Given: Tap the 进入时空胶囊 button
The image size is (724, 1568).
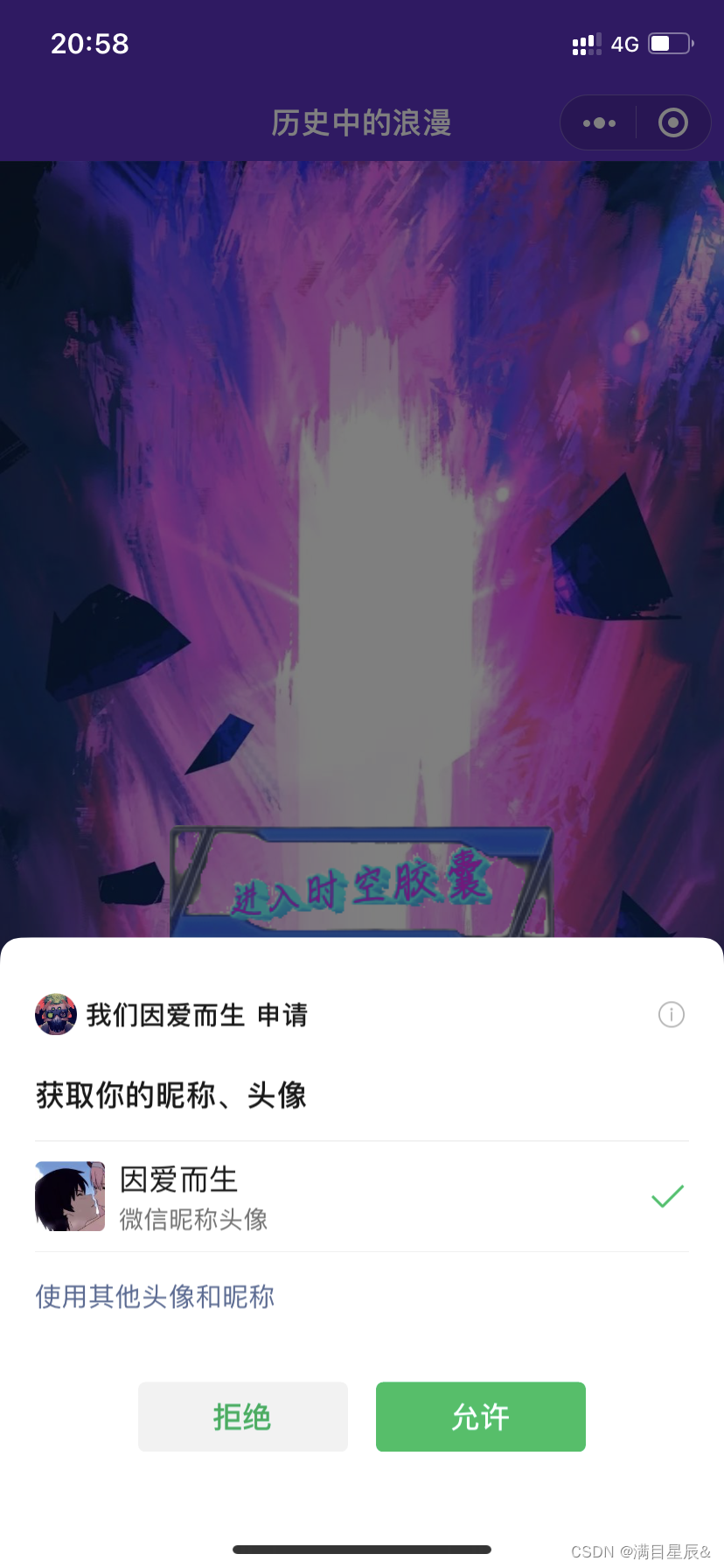Looking at the screenshot, I should coord(361,884).
